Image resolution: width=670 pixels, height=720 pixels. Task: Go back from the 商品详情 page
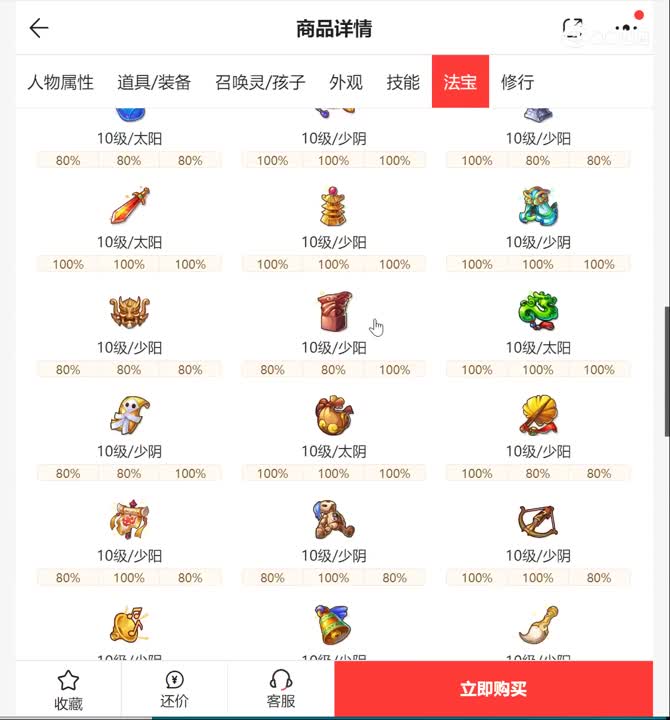39,28
